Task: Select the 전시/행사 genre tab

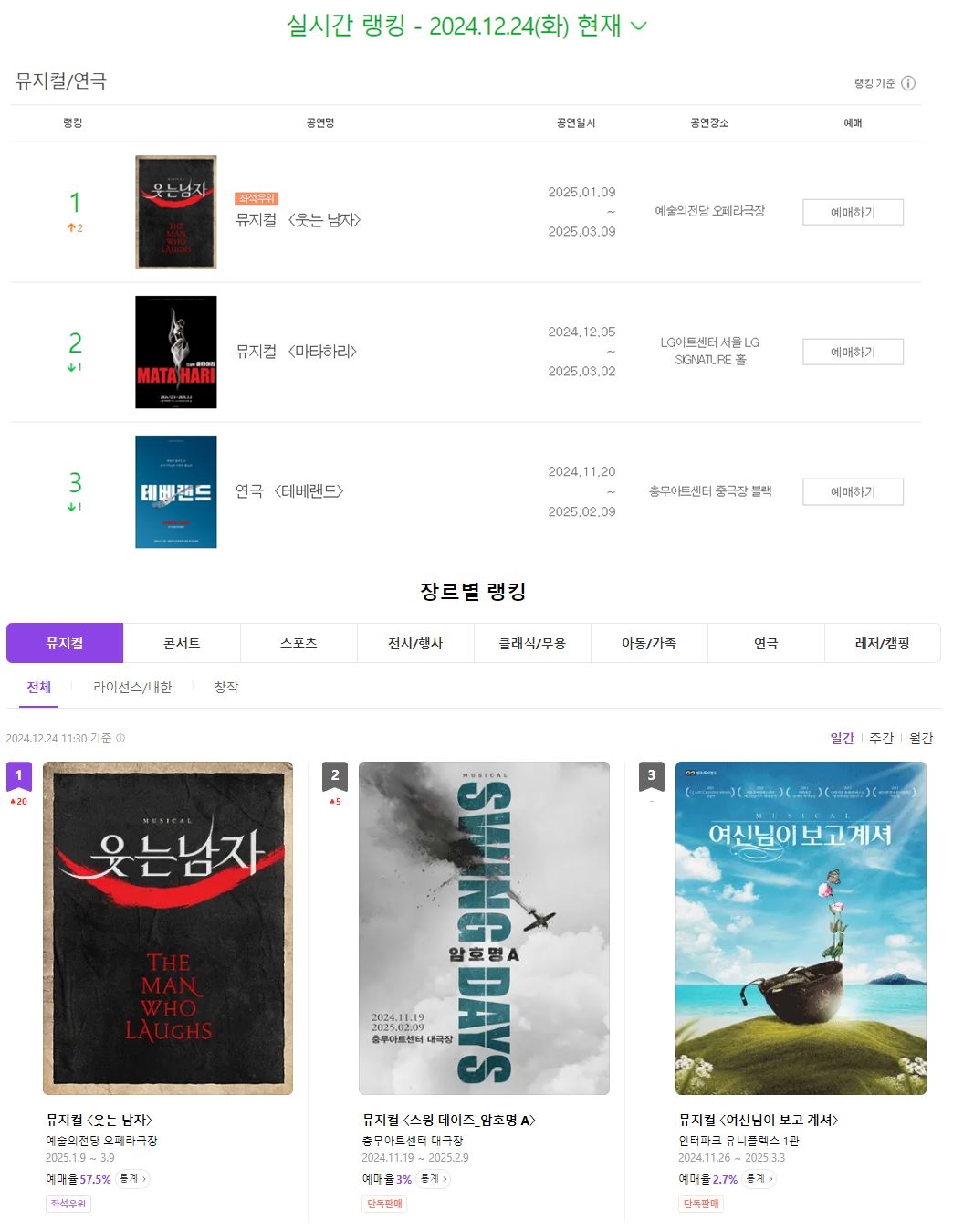Action: 415,643
